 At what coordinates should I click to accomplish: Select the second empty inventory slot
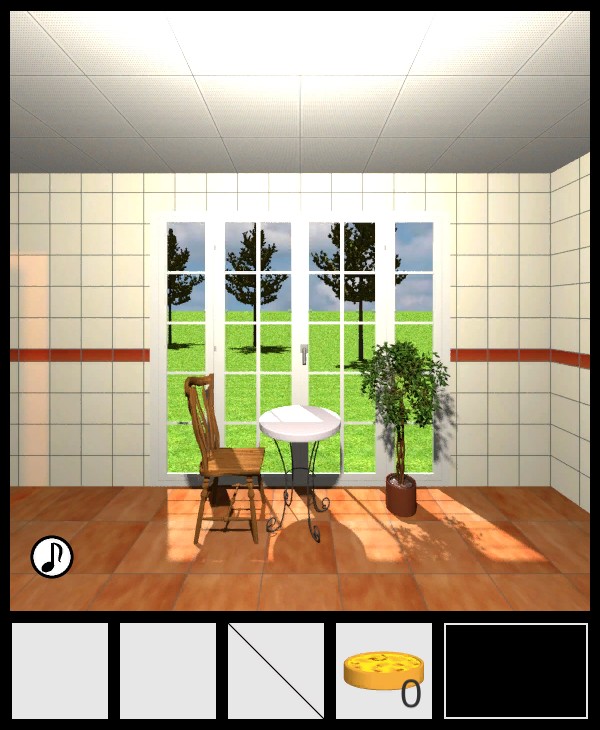168,671
